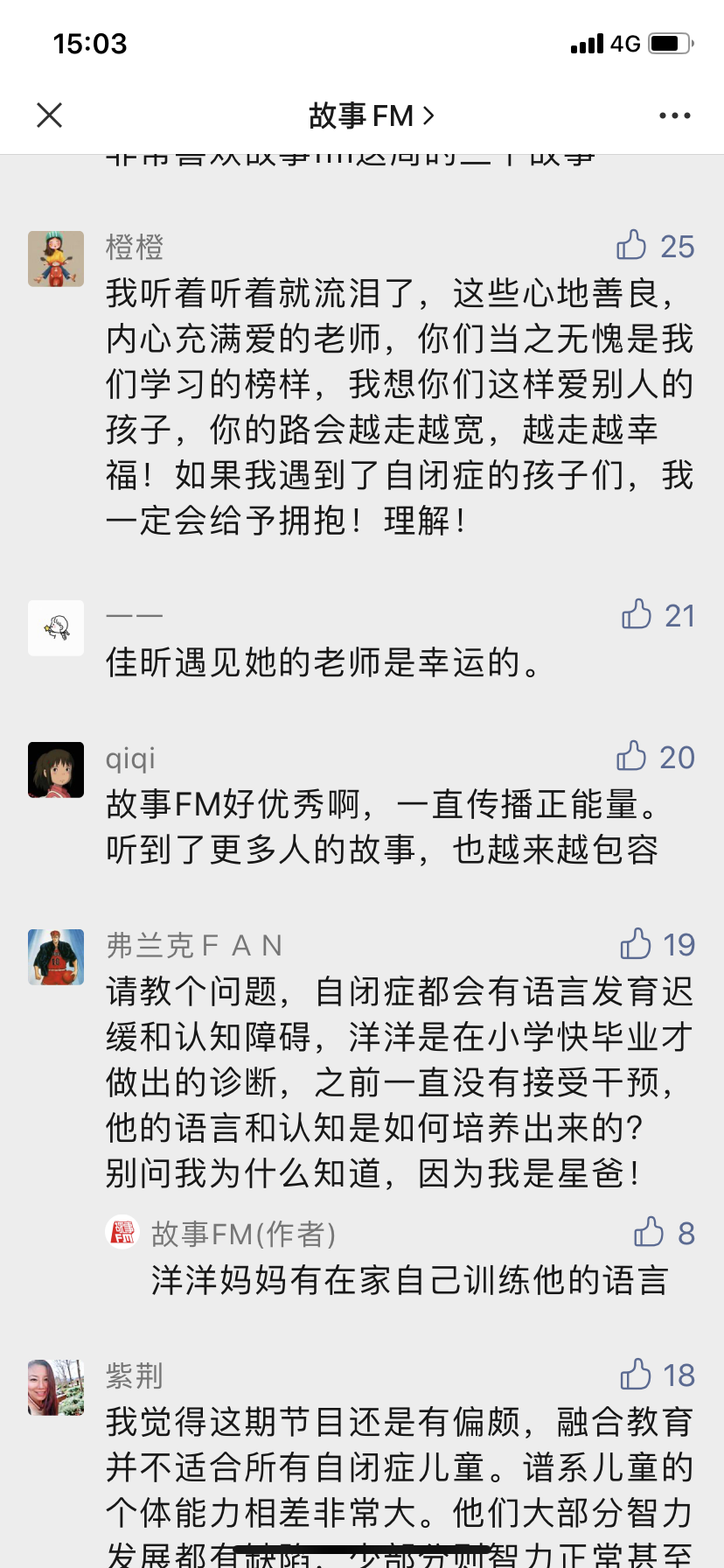Viewport: 724px width, 1568px height.
Task: Like 橙橙's comment with 25 likes
Action: [x=633, y=246]
